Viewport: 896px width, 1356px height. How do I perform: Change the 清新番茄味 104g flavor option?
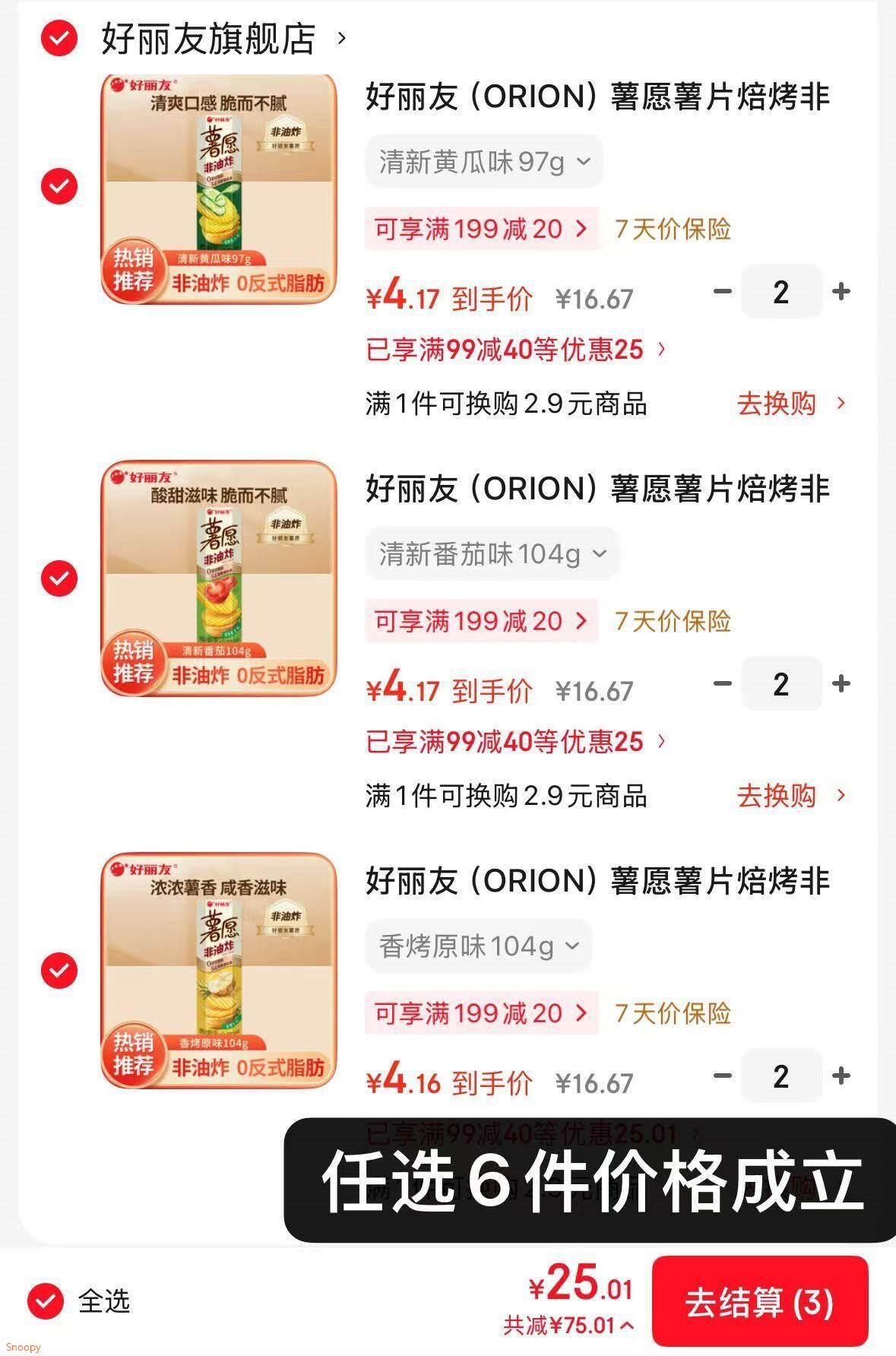point(492,554)
